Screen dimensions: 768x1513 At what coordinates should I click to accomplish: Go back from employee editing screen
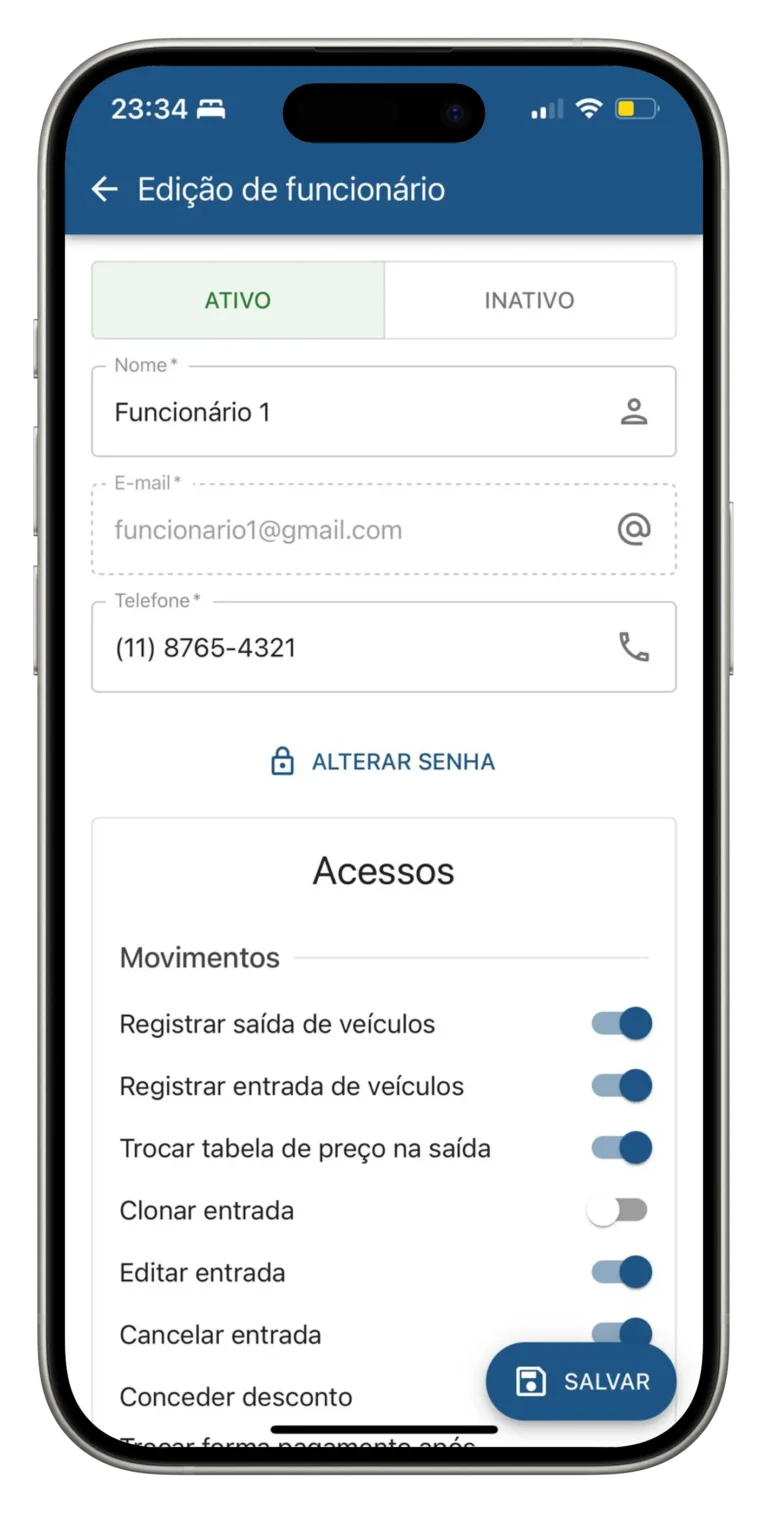tap(105, 189)
